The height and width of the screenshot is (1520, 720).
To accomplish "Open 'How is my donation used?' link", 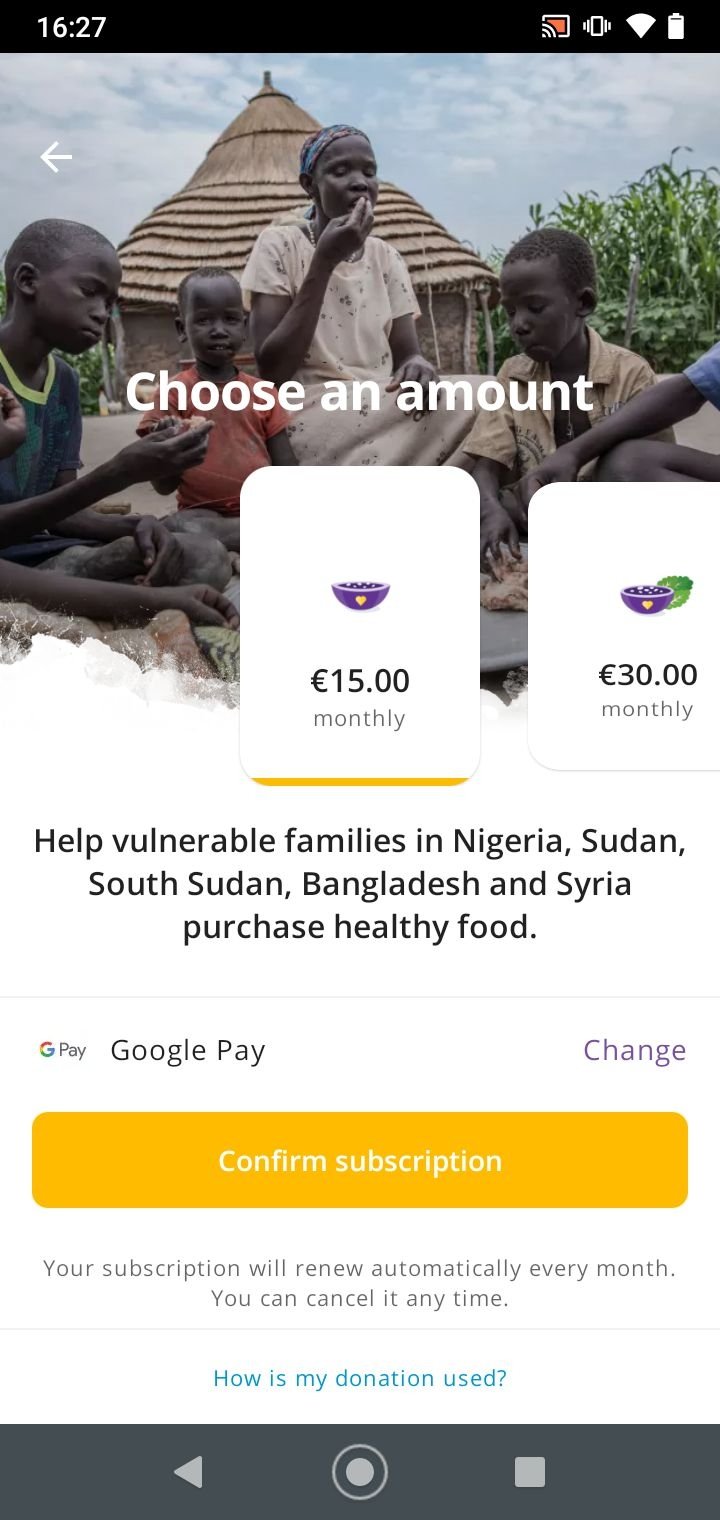I will point(360,1378).
